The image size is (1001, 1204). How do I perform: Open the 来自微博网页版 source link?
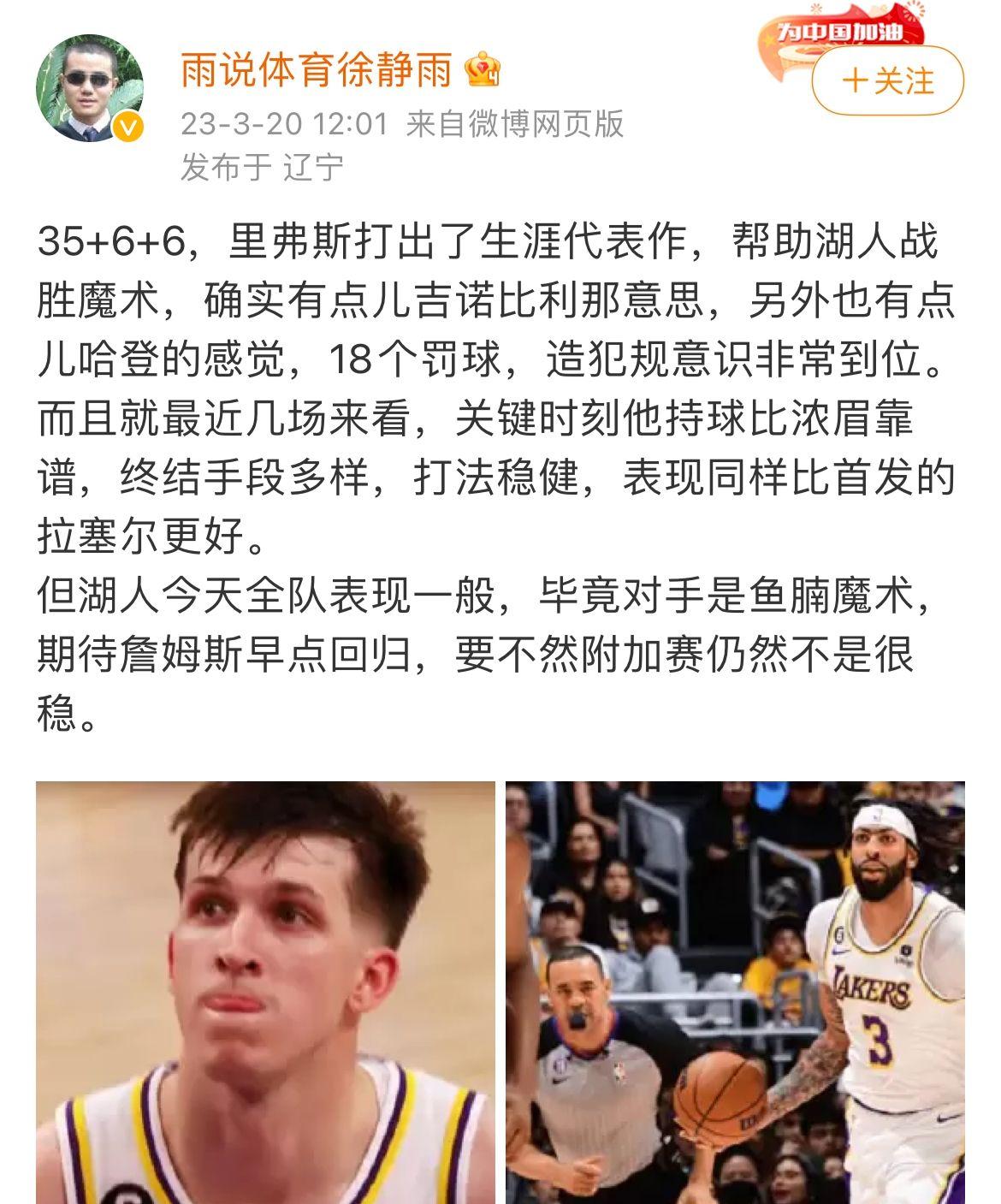coord(518,122)
